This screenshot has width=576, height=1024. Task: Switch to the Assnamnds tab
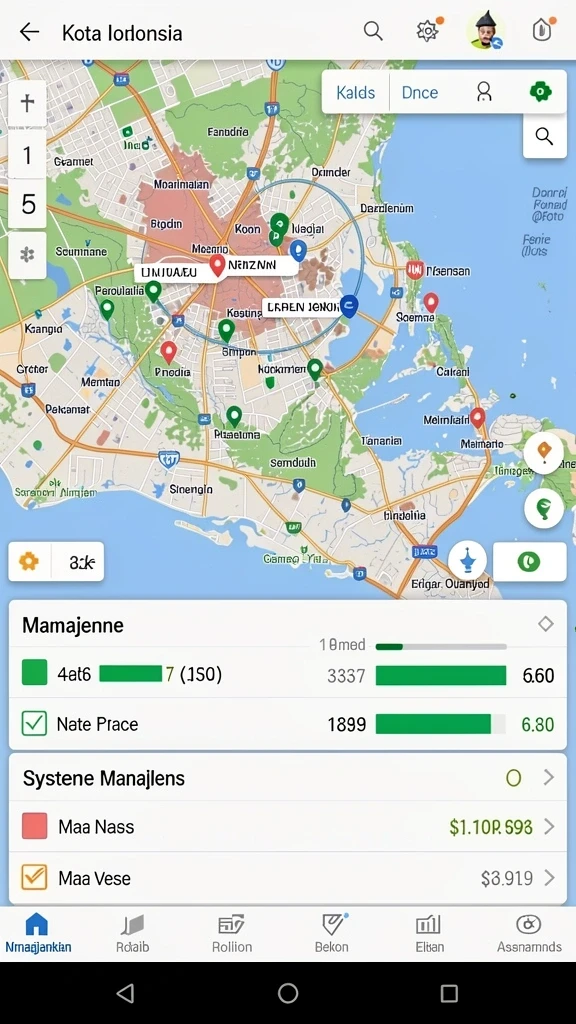529,934
